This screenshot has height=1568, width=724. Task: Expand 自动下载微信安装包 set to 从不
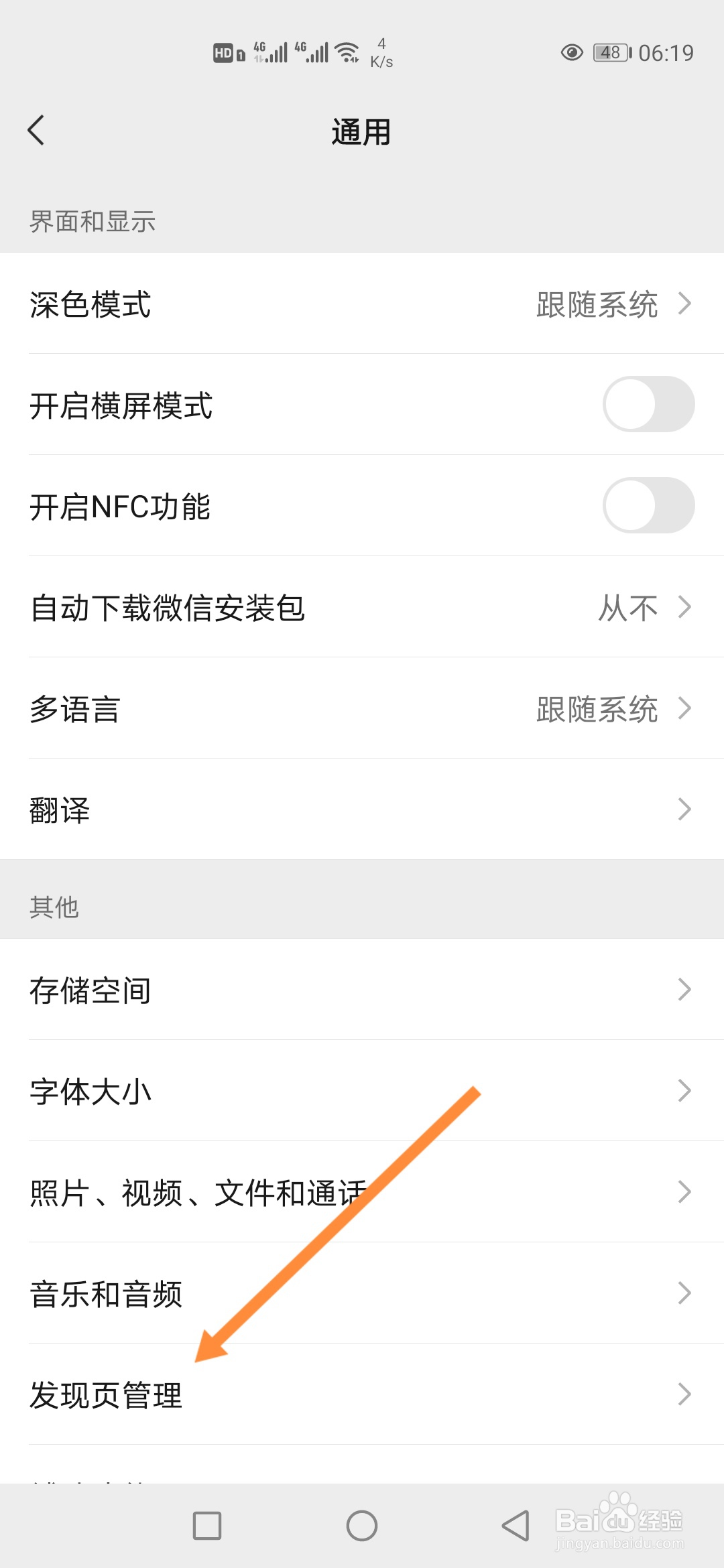click(685, 607)
